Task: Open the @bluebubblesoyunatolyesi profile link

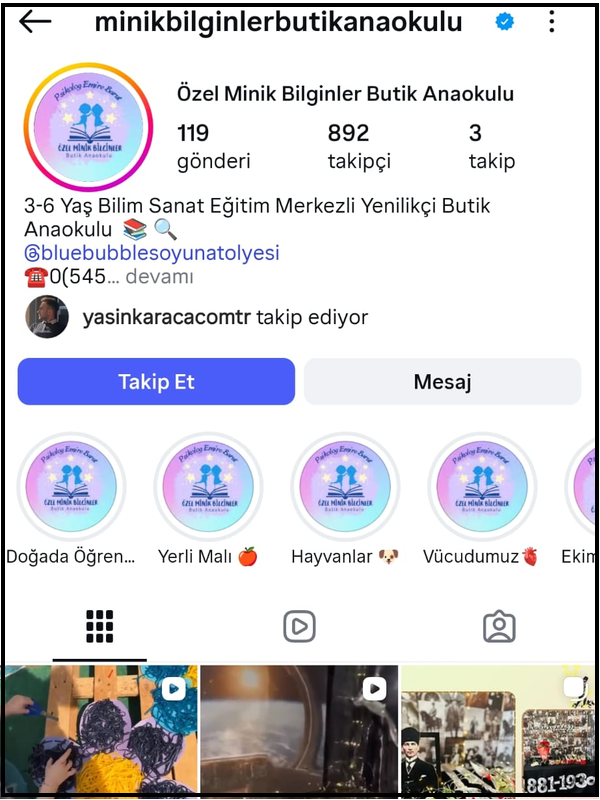Action: 151,253
